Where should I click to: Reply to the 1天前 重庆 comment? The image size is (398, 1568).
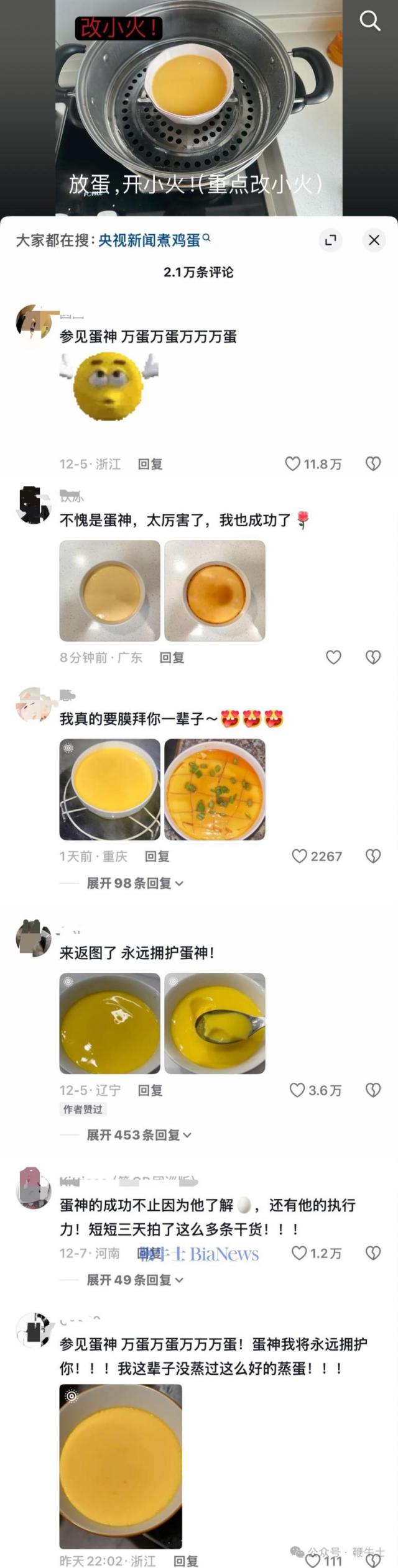pyautogui.click(x=157, y=857)
